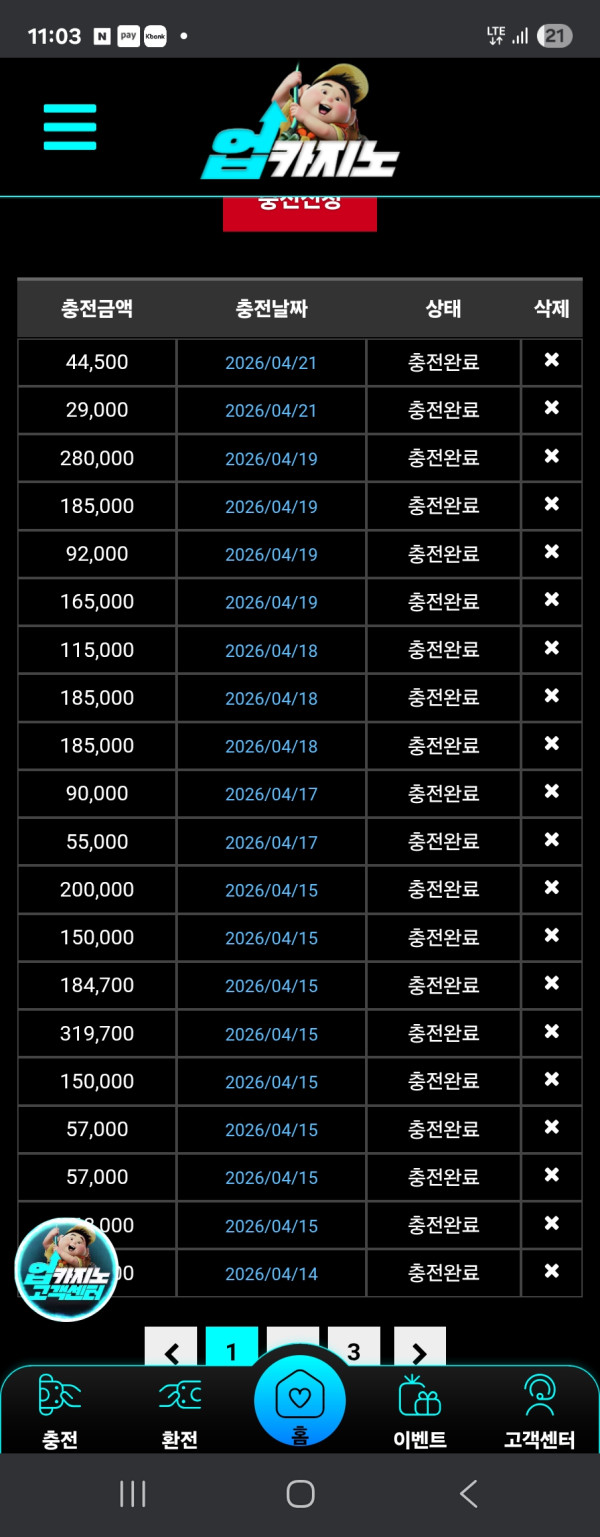Delete the 115,000 charge record
This screenshot has height=1537, width=600.
pyautogui.click(x=551, y=649)
